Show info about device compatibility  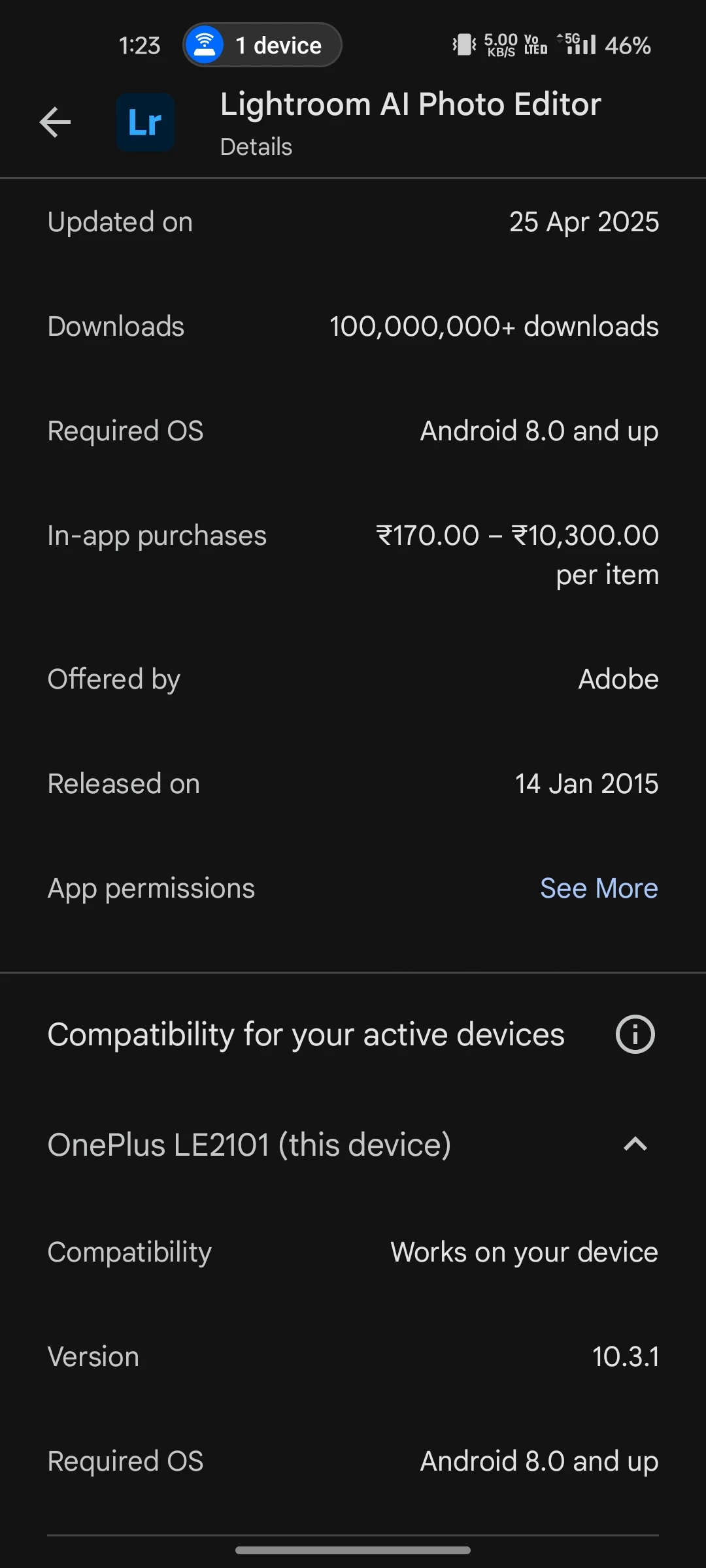click(x=635, y=1034)
